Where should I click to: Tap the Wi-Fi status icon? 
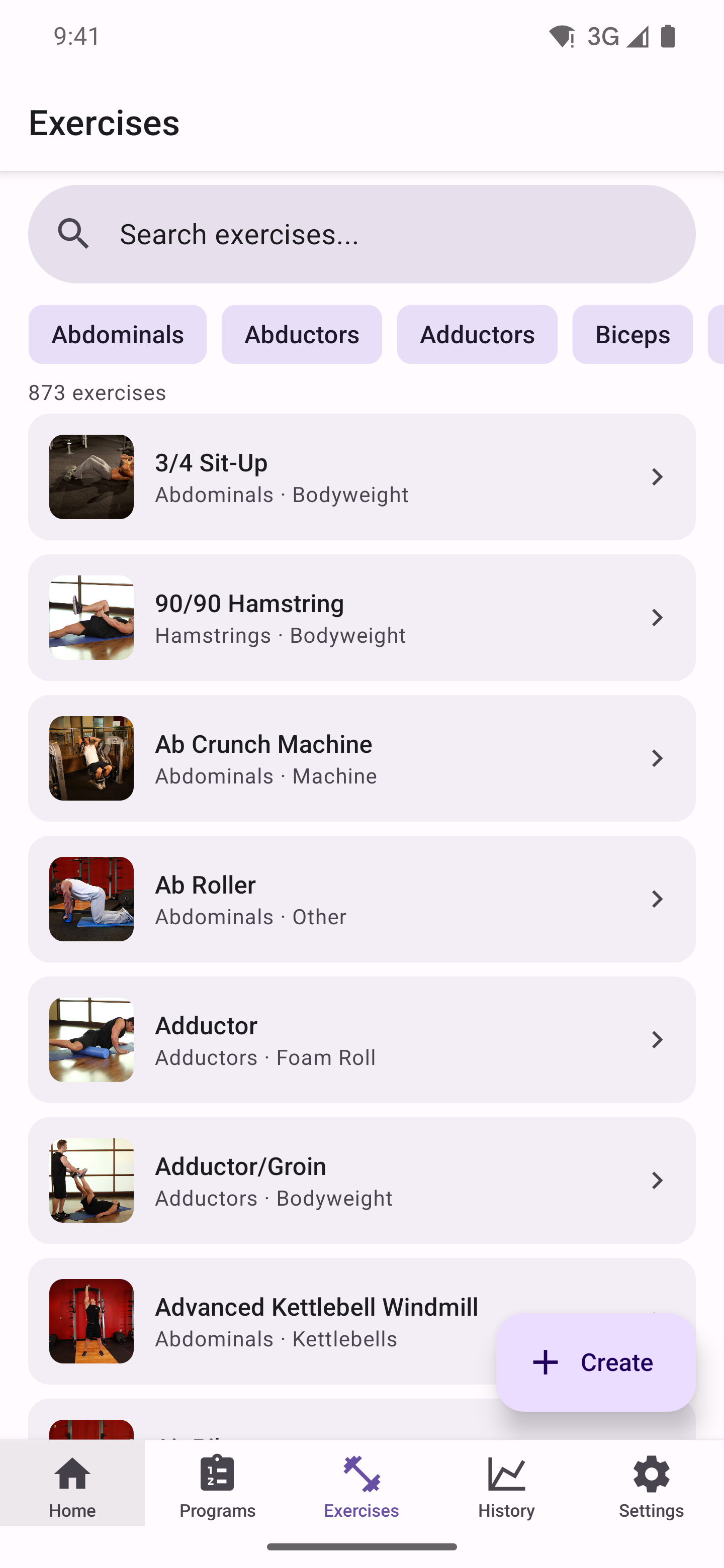563,36
